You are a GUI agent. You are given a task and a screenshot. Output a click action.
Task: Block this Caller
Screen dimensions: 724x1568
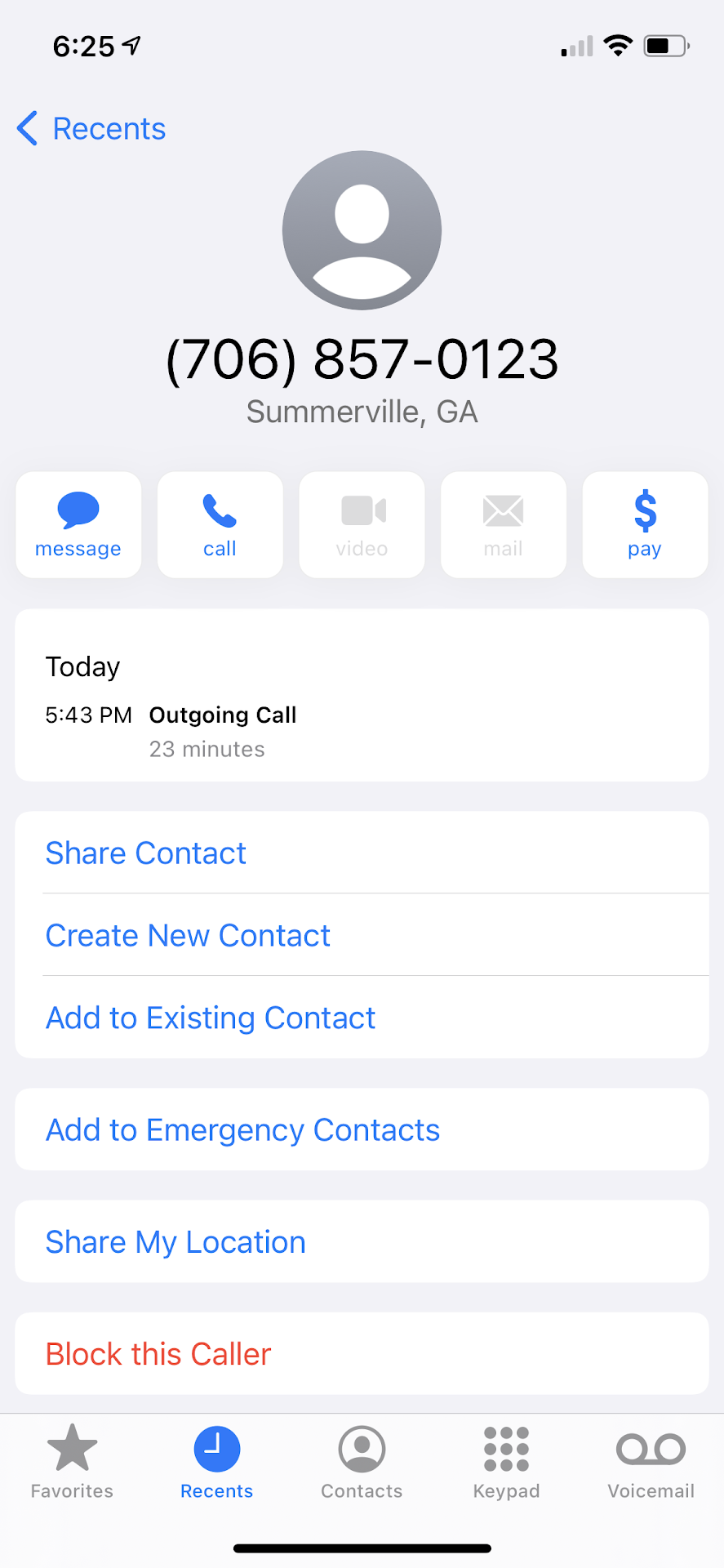(x=158, y=1354)
